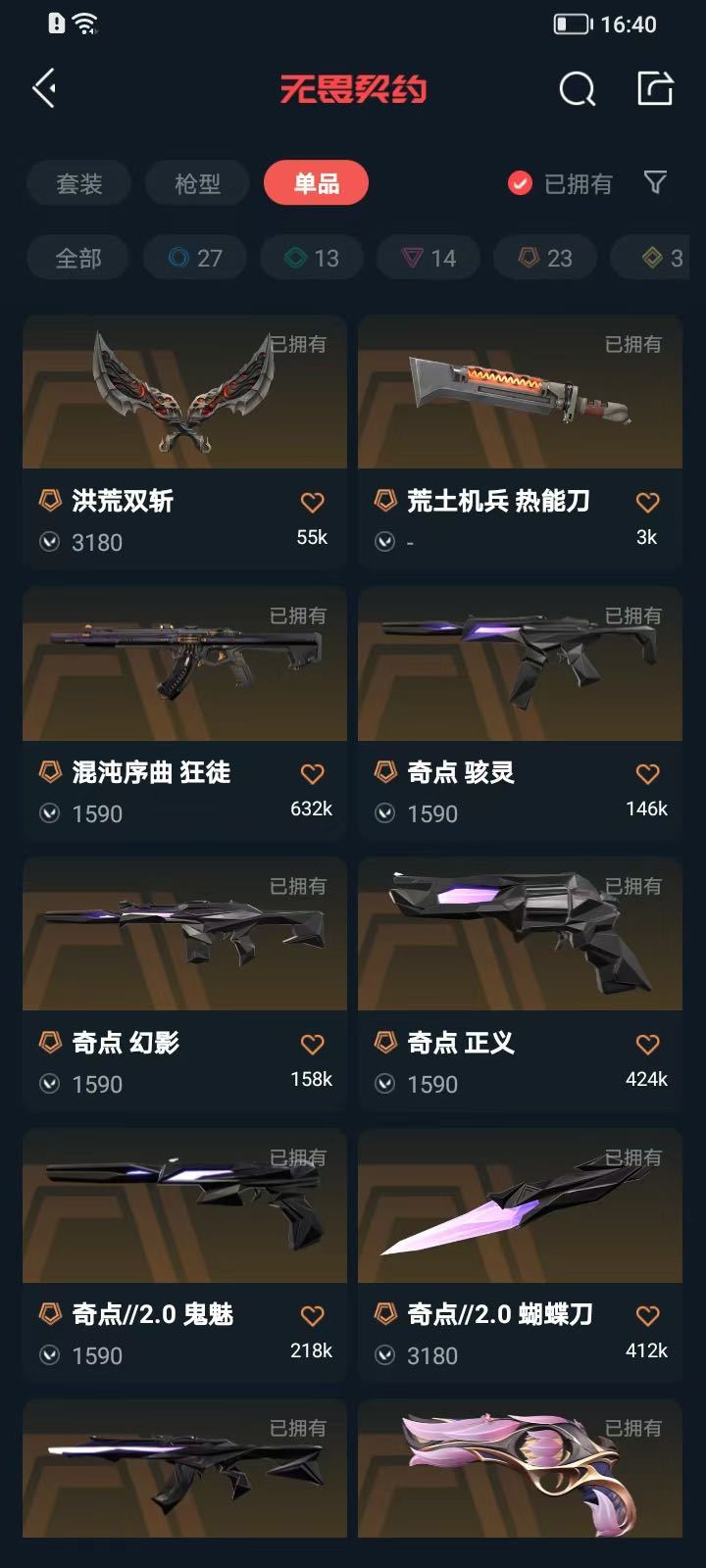Open the 洪荒双斩 item card
This screenshot has height=1568, width=706.
click(184, 442)
